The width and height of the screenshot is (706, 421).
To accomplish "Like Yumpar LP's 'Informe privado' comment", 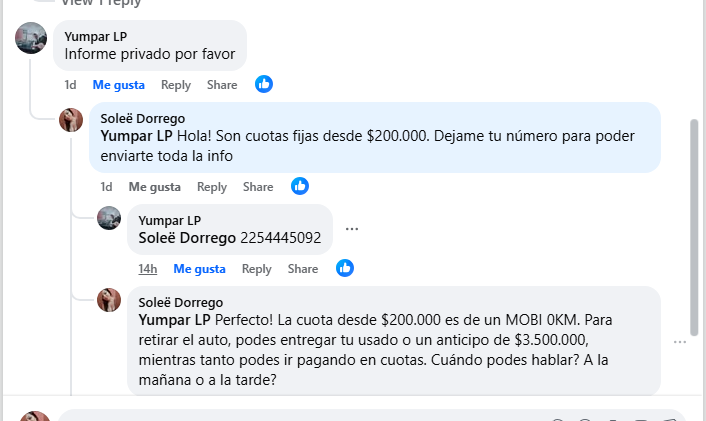I will (x=118, y=85).
